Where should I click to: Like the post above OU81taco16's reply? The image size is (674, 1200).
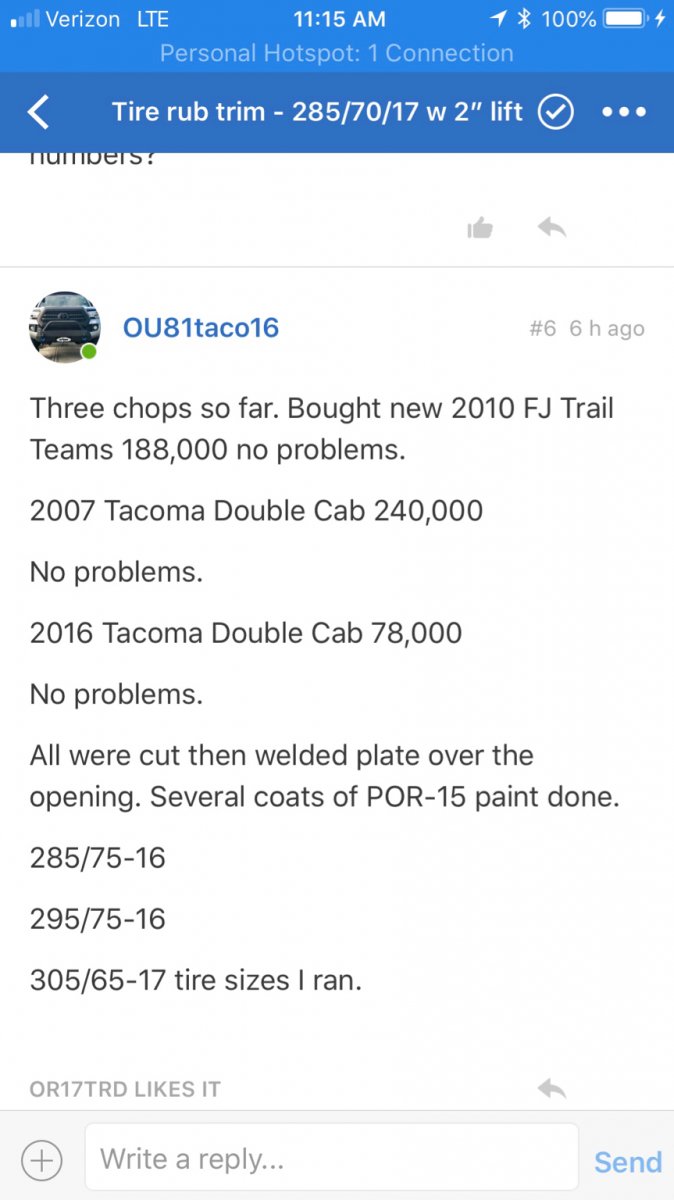pos(480,229)
